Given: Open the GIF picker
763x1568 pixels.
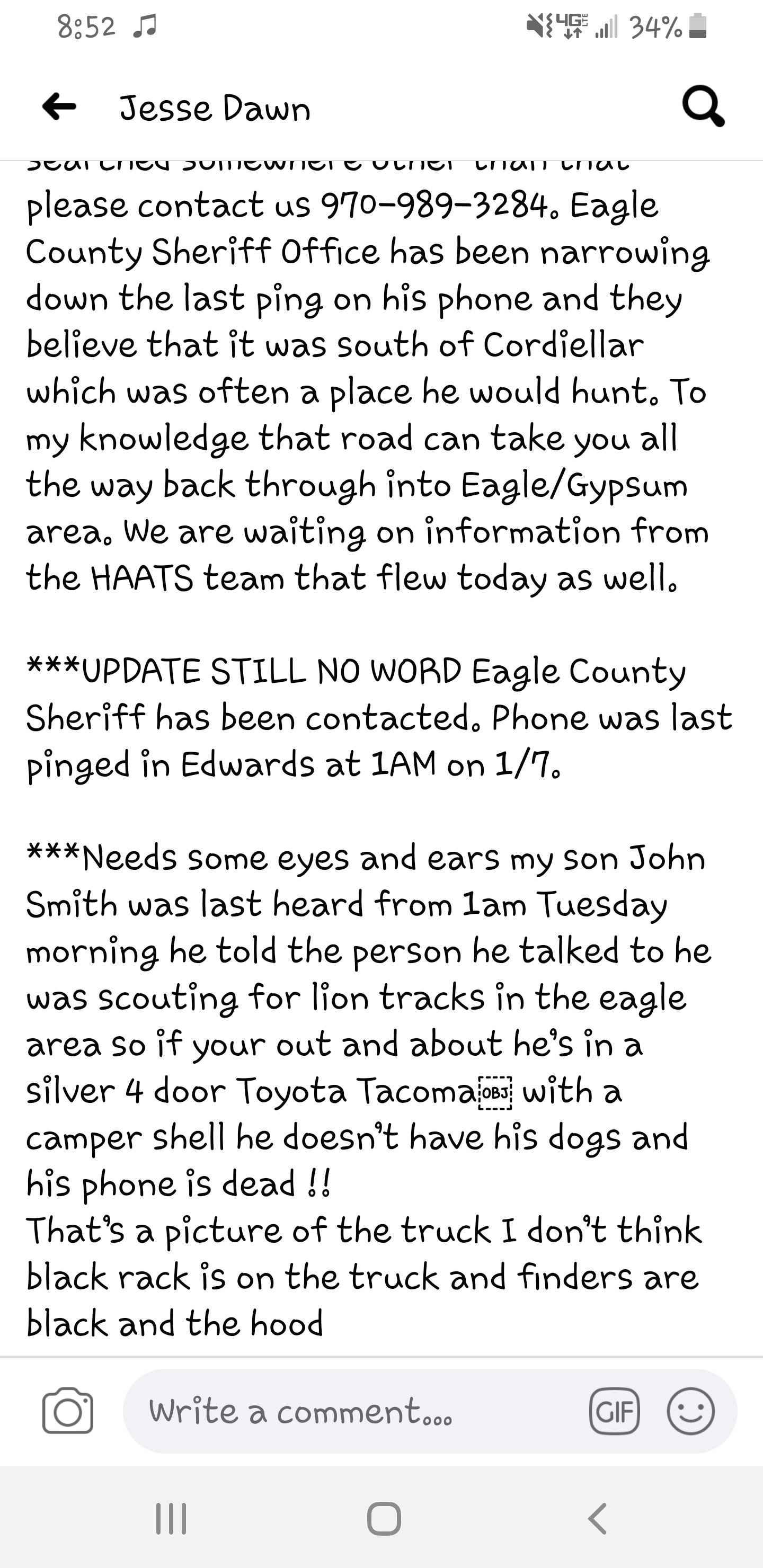Looking at the screenshot, I should [615, 1411].
